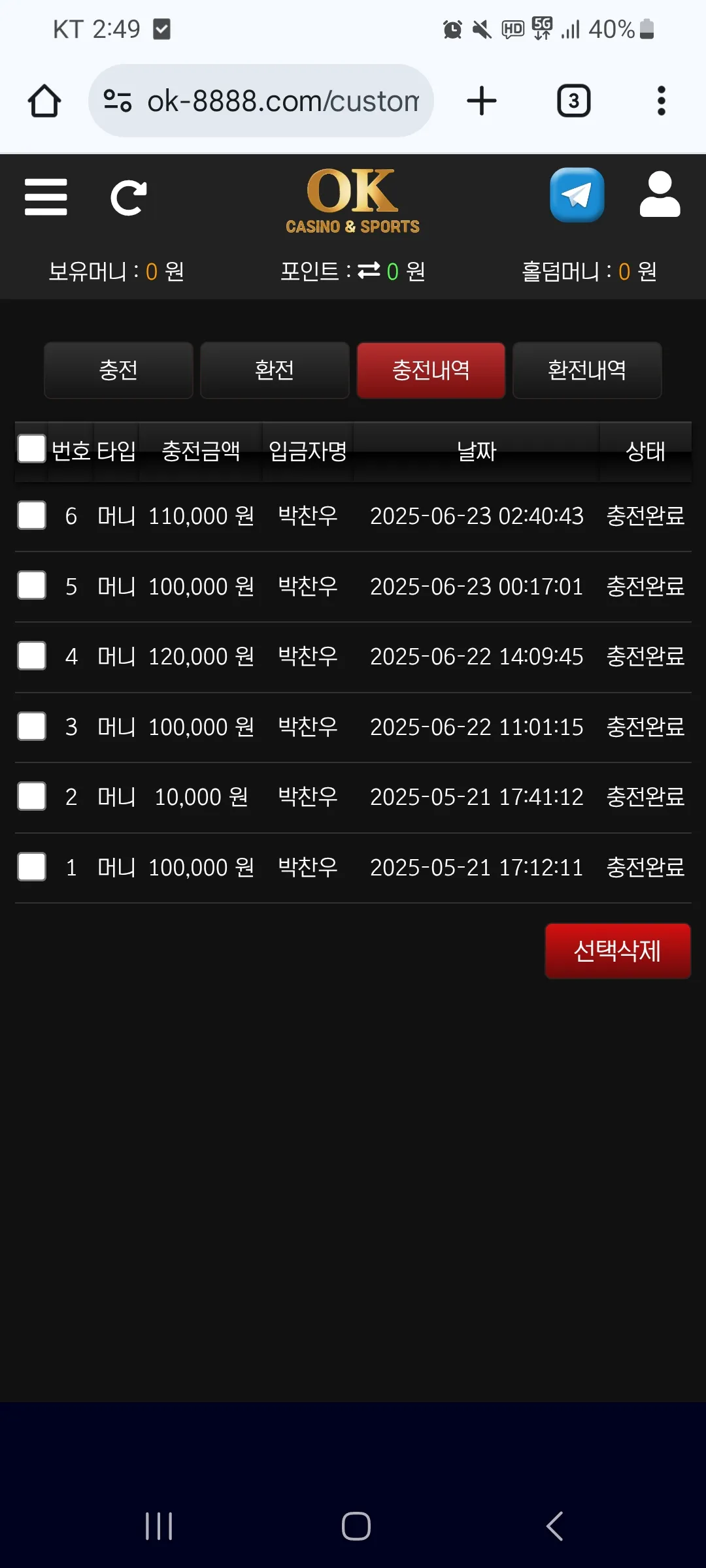Open the user profile icon

point(660,195)
